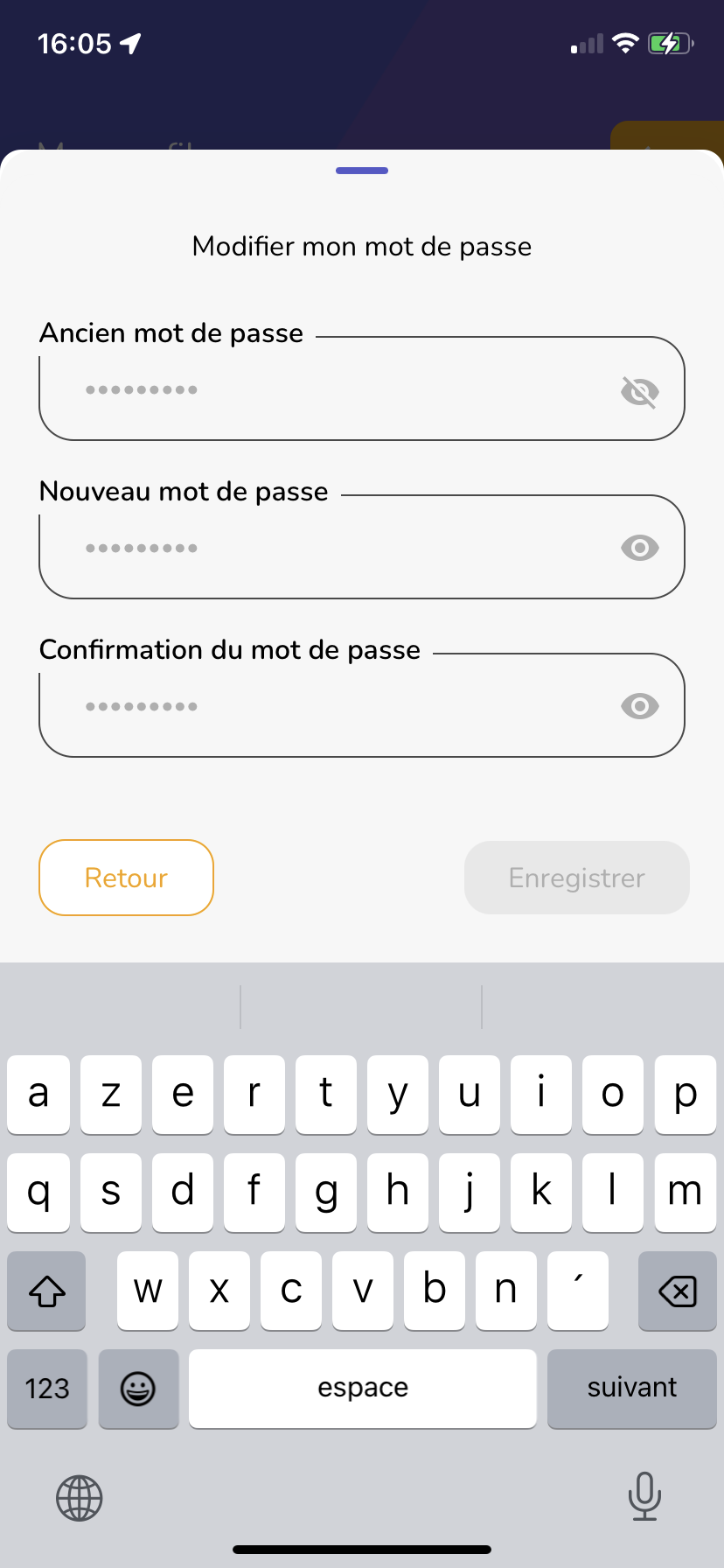Viewport: 724px width, 1568px height.
Task: Tap the keyboard's suivant key
Action: coord(631,1388)
